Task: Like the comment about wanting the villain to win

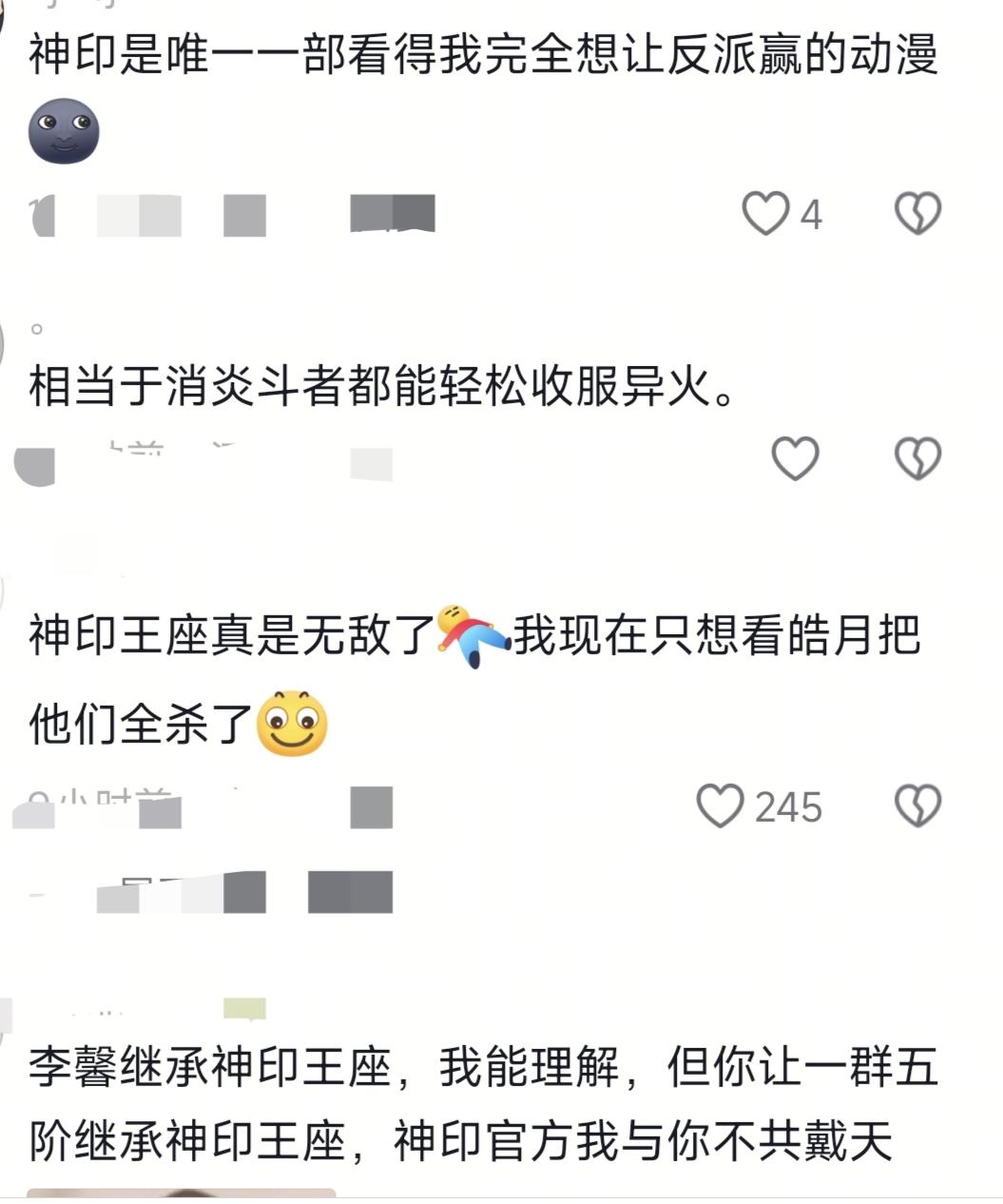Action: (x=766, y=213)
